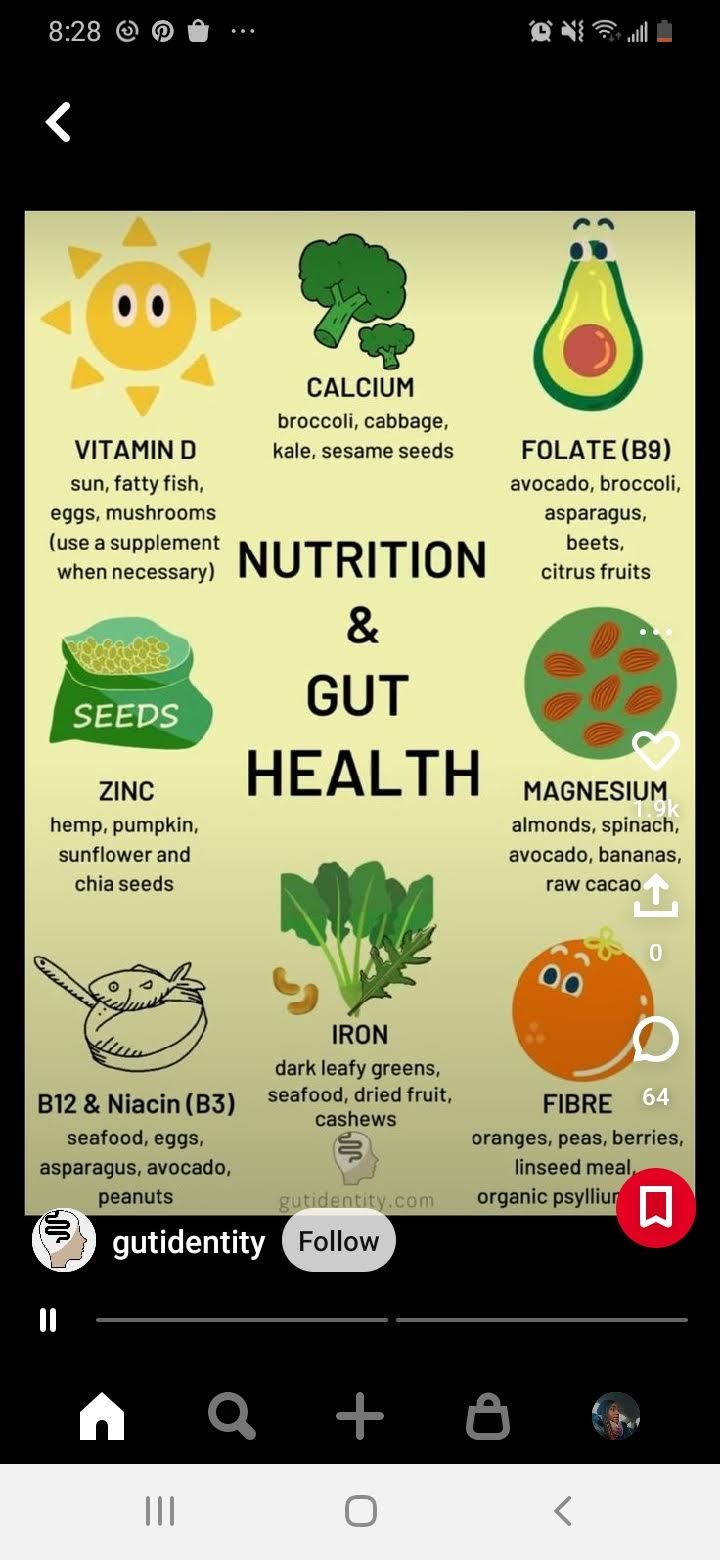
Task: Open the shopping bag tab
Action: [x=488, y=1417]
